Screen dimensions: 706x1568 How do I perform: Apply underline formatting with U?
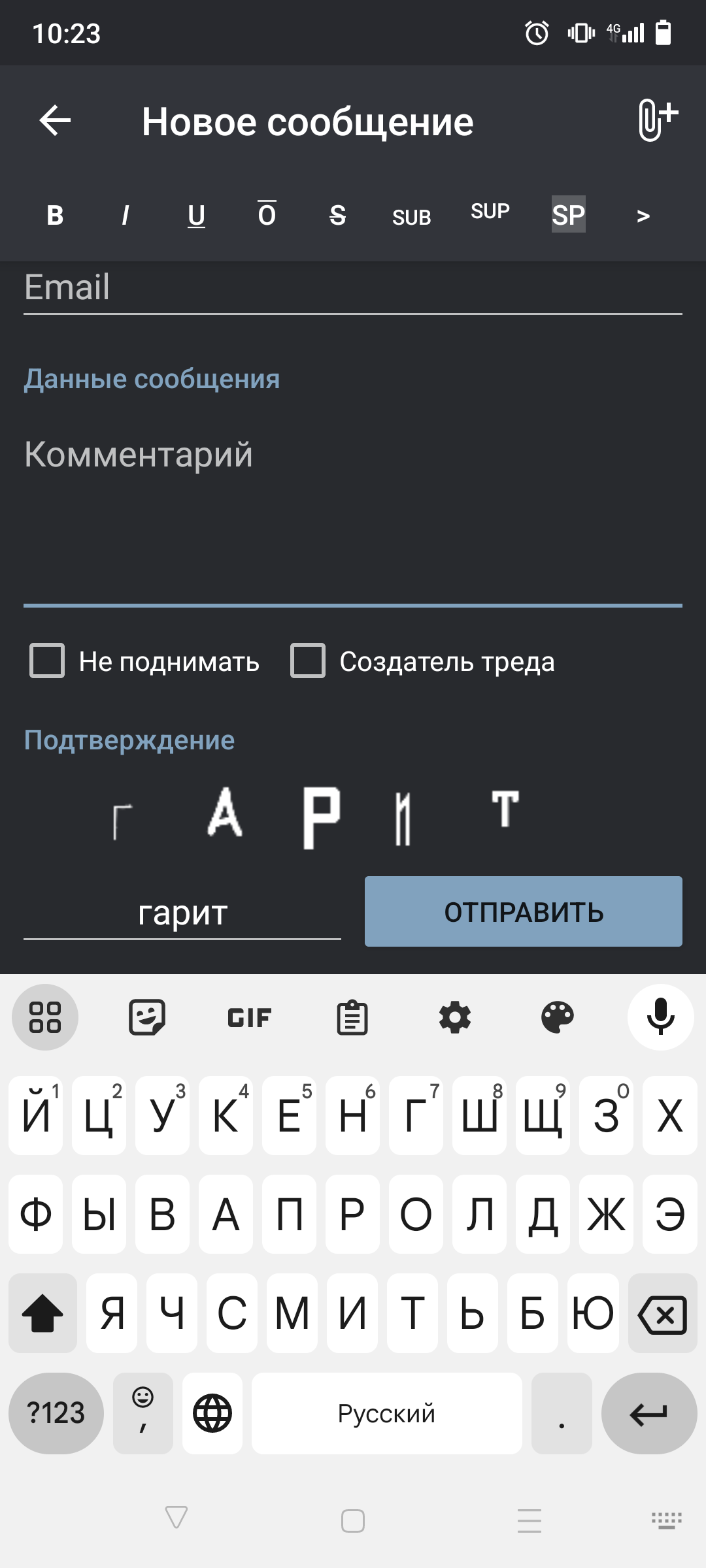196,215
